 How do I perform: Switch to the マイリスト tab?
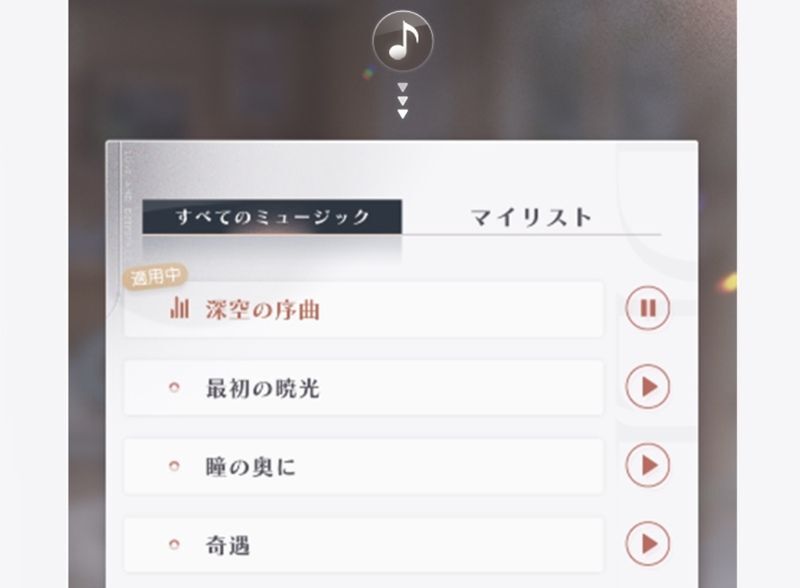point(531,217)
